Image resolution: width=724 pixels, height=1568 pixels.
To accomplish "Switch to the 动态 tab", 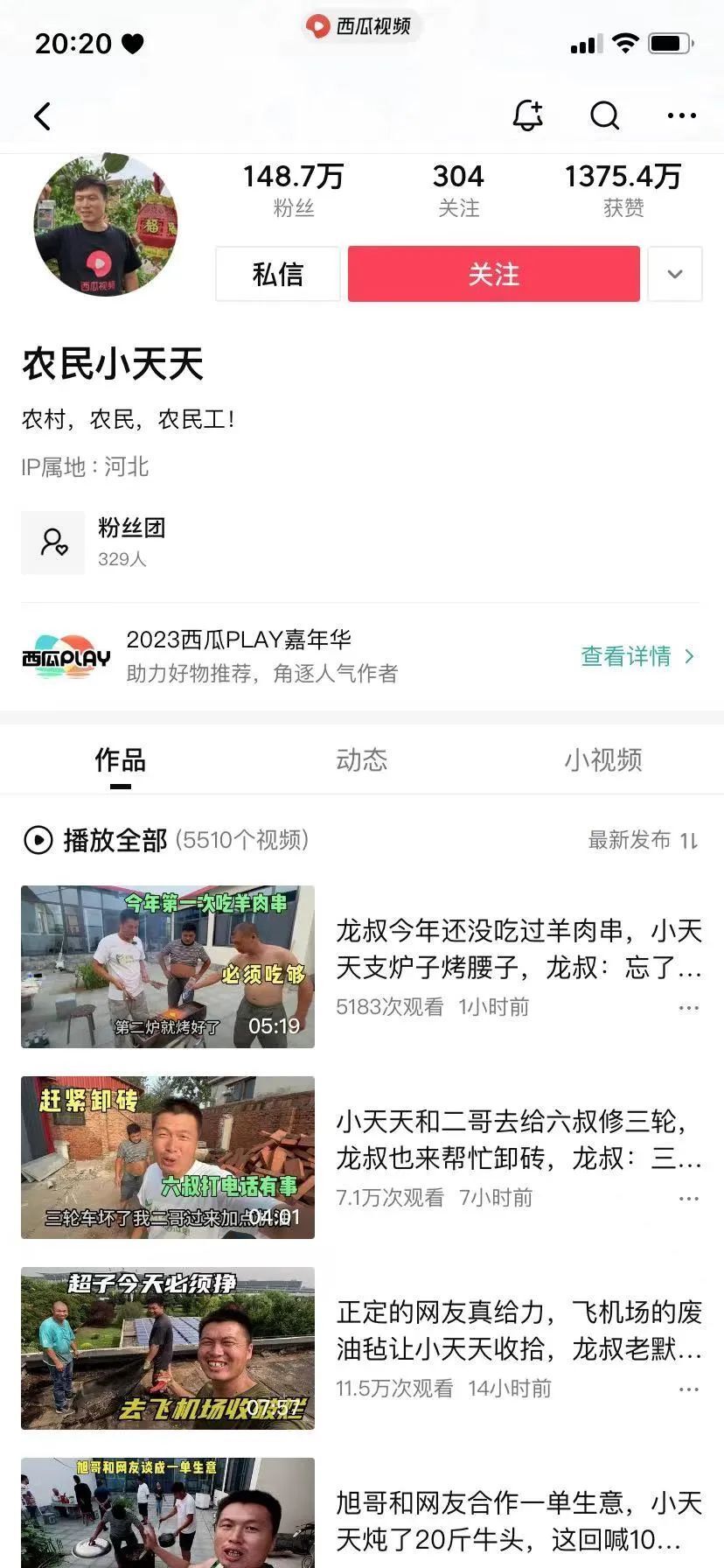I will click(362, 759).
